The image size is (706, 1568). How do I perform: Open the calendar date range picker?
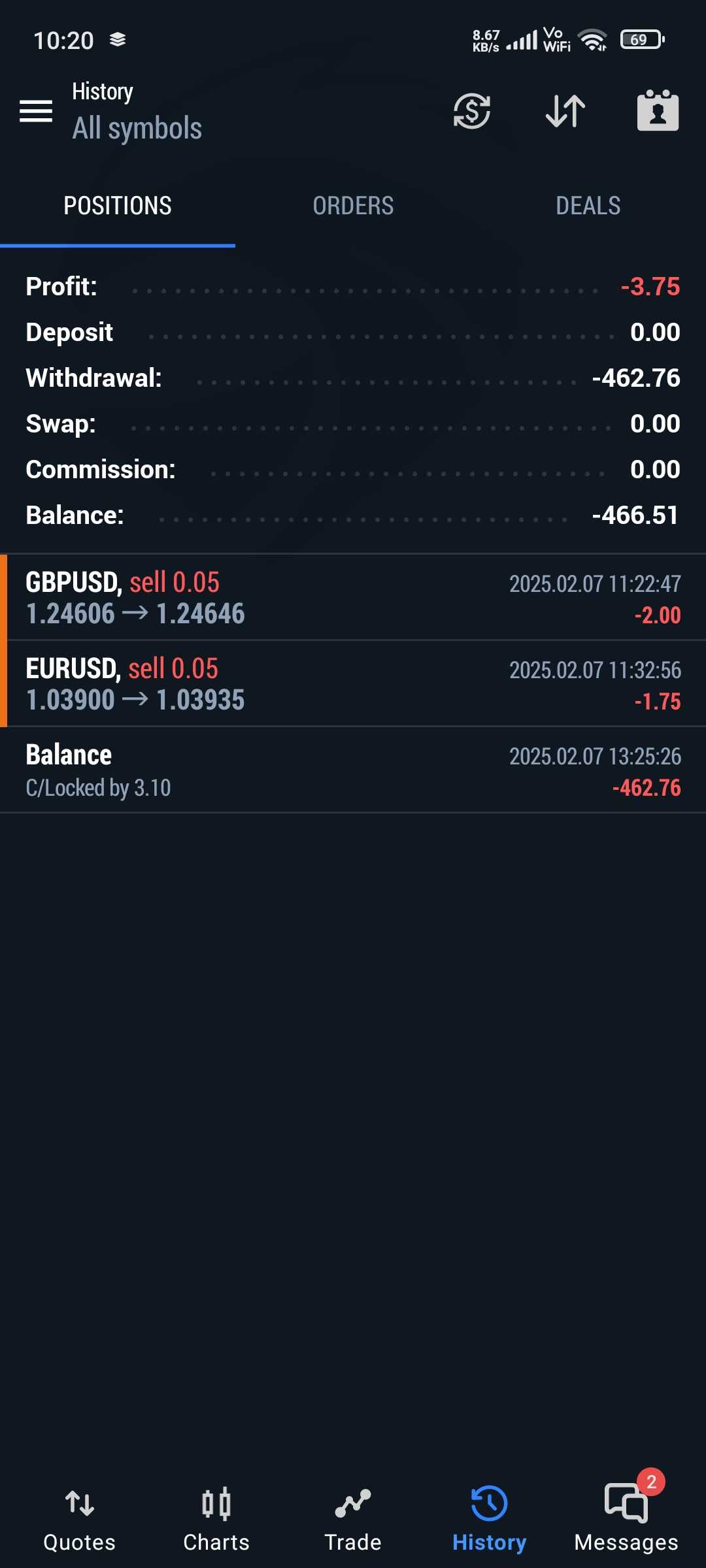click(658, 111)
